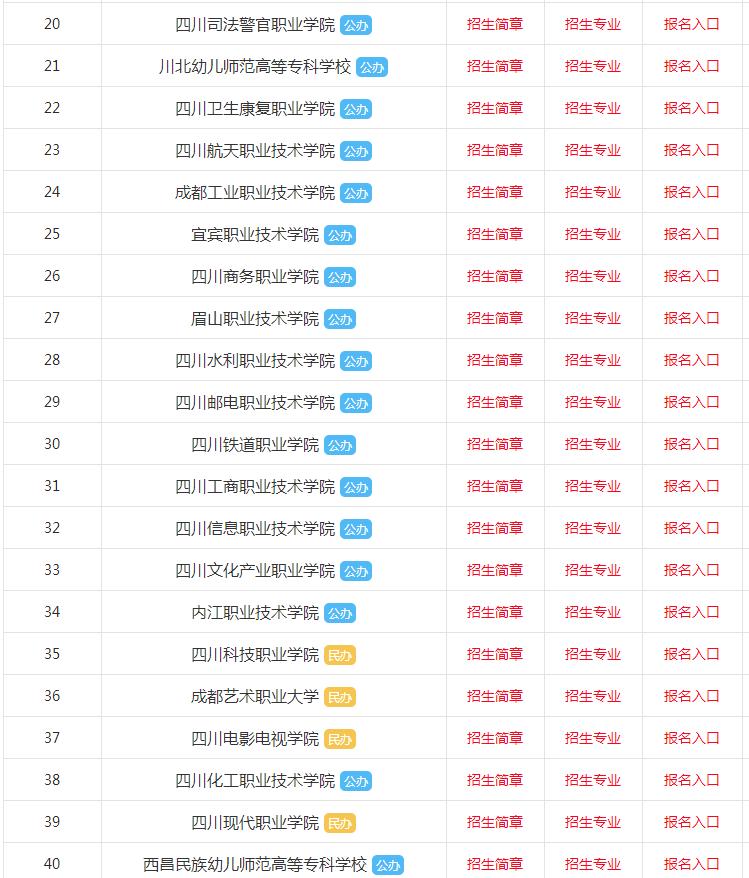Open 报名入口 for 四川水利职业技术学院
This screenshot has height=878, width=749.
(692, 360)
